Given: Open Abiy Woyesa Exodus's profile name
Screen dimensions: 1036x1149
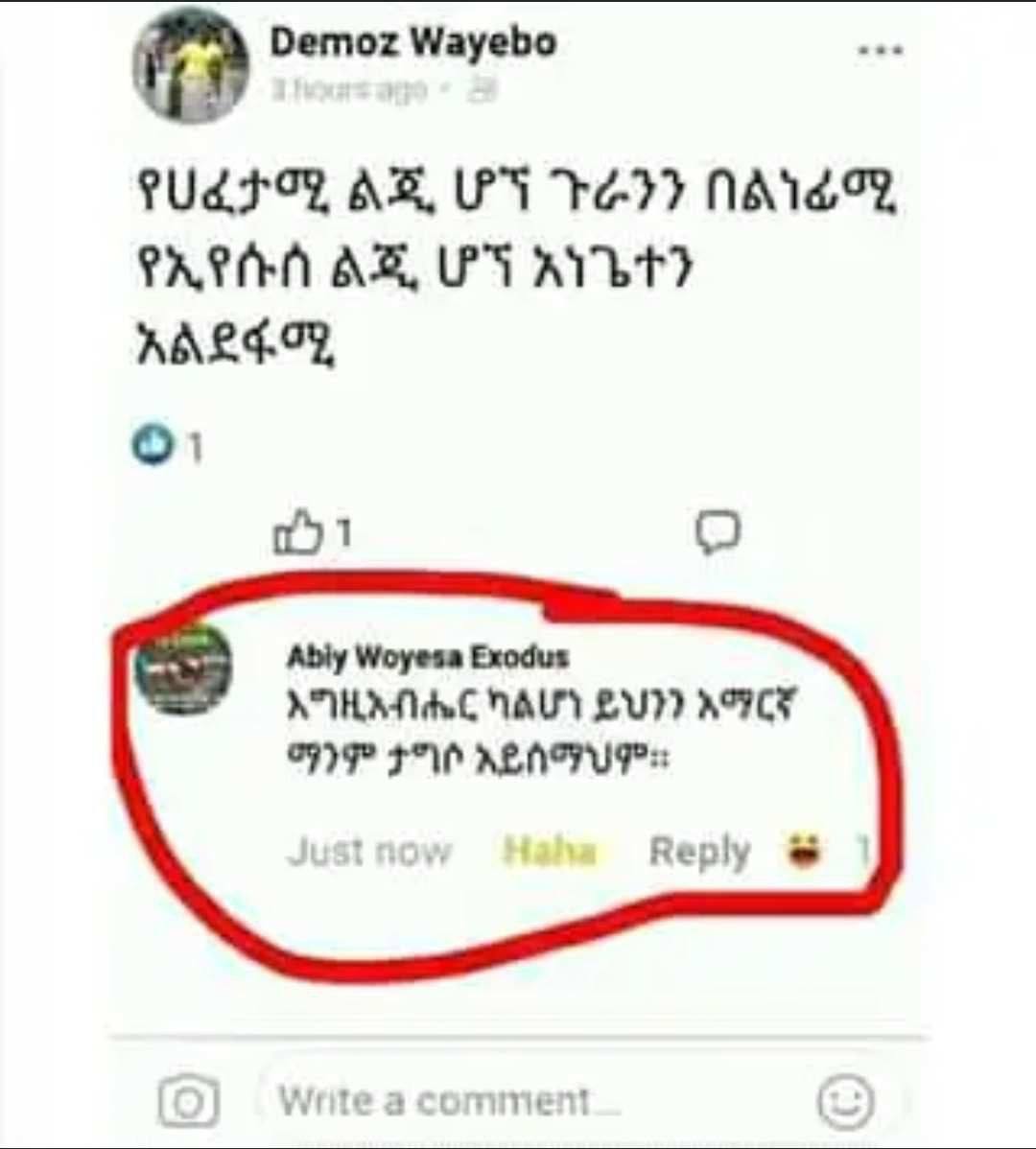Looking at the screenshot, I should click(427, 657).
